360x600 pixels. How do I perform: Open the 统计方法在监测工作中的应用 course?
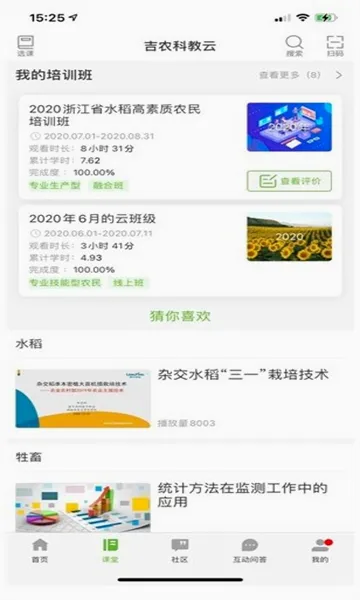180,507
